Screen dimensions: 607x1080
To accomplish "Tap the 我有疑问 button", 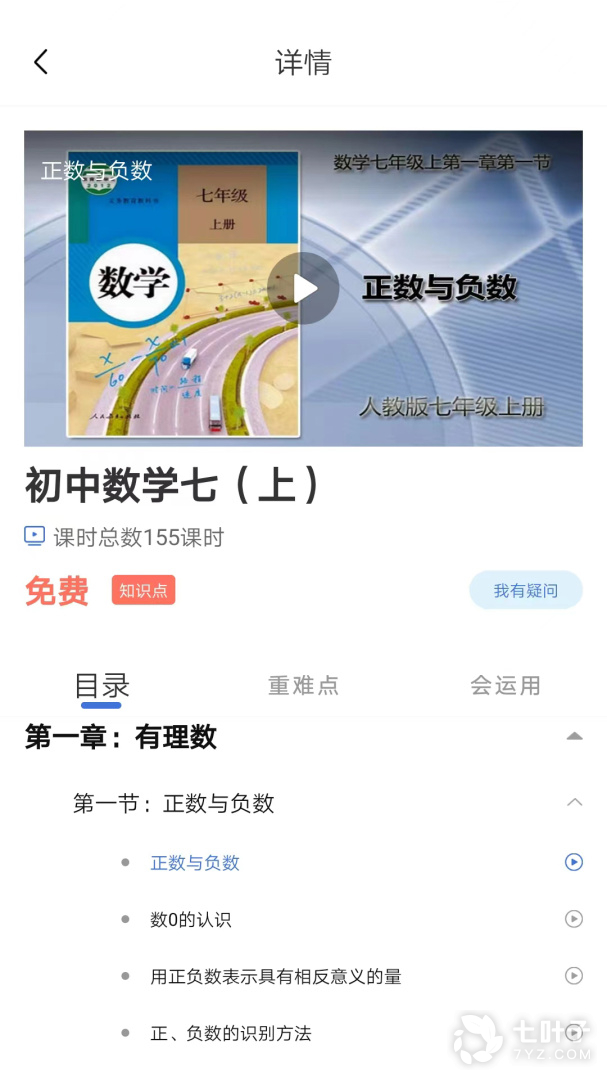I will pos(525,590).
